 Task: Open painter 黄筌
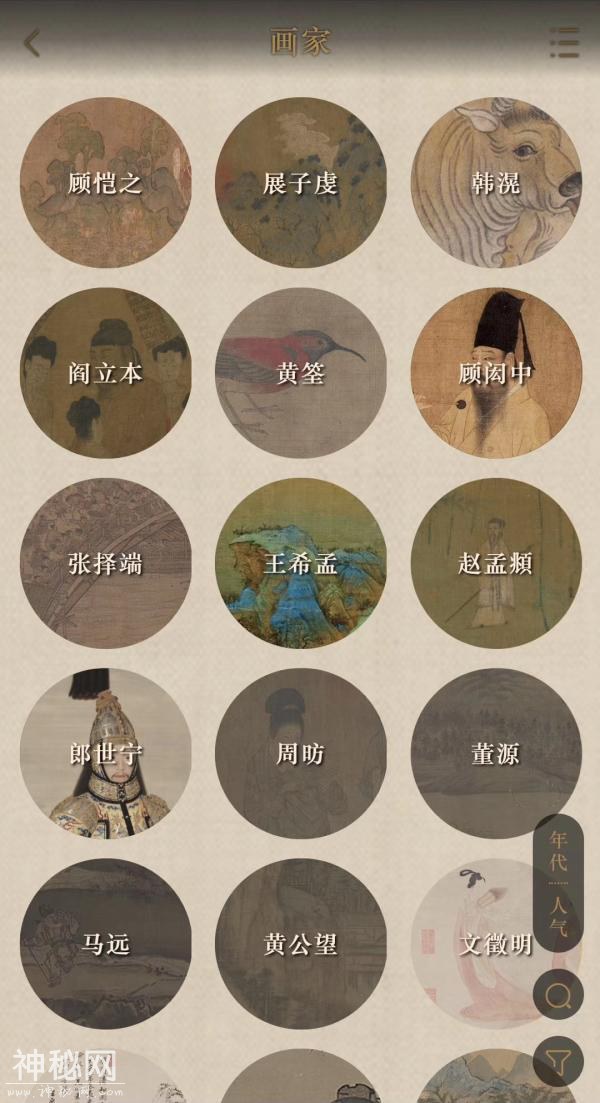click(x=300, y=373)
